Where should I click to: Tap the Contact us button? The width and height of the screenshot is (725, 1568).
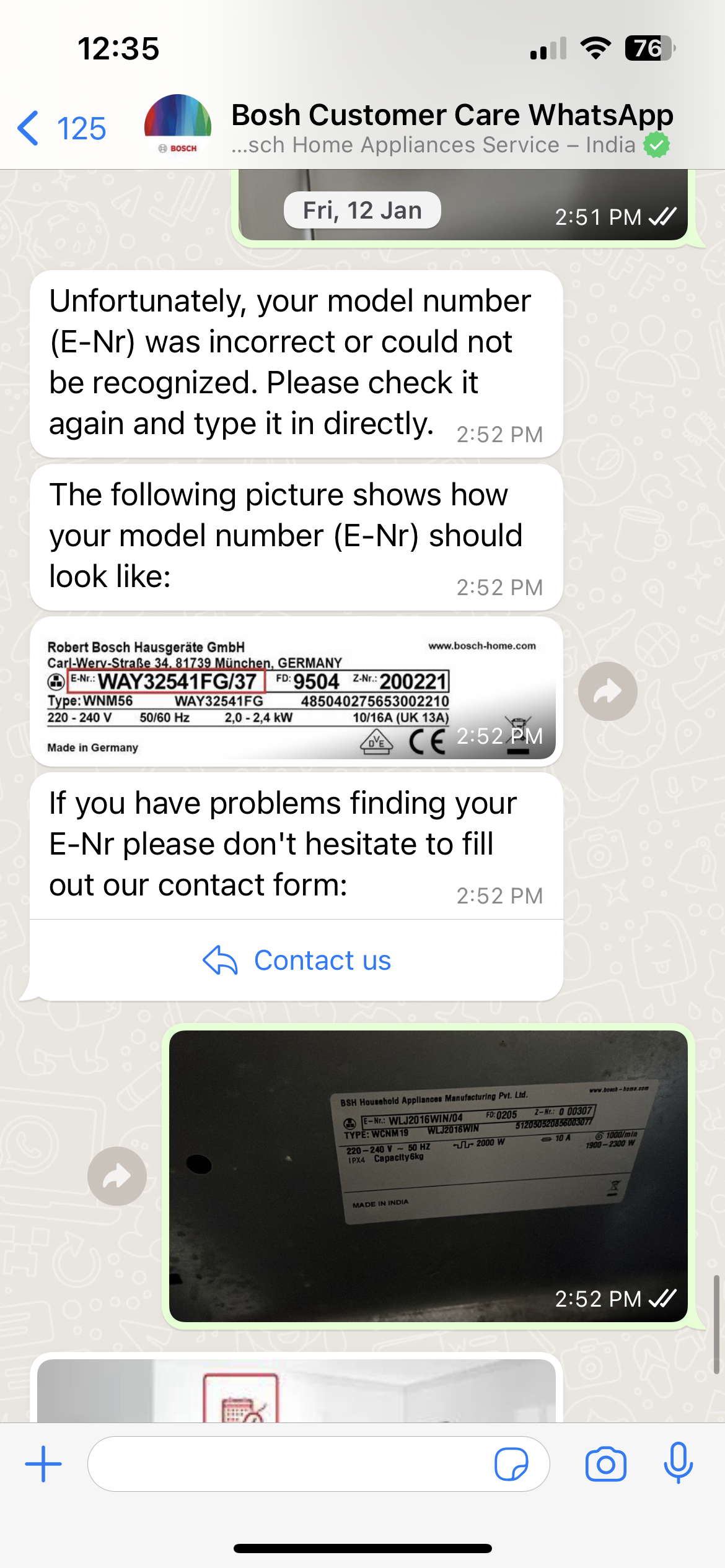pyautogui.click(x=297, y=960)
